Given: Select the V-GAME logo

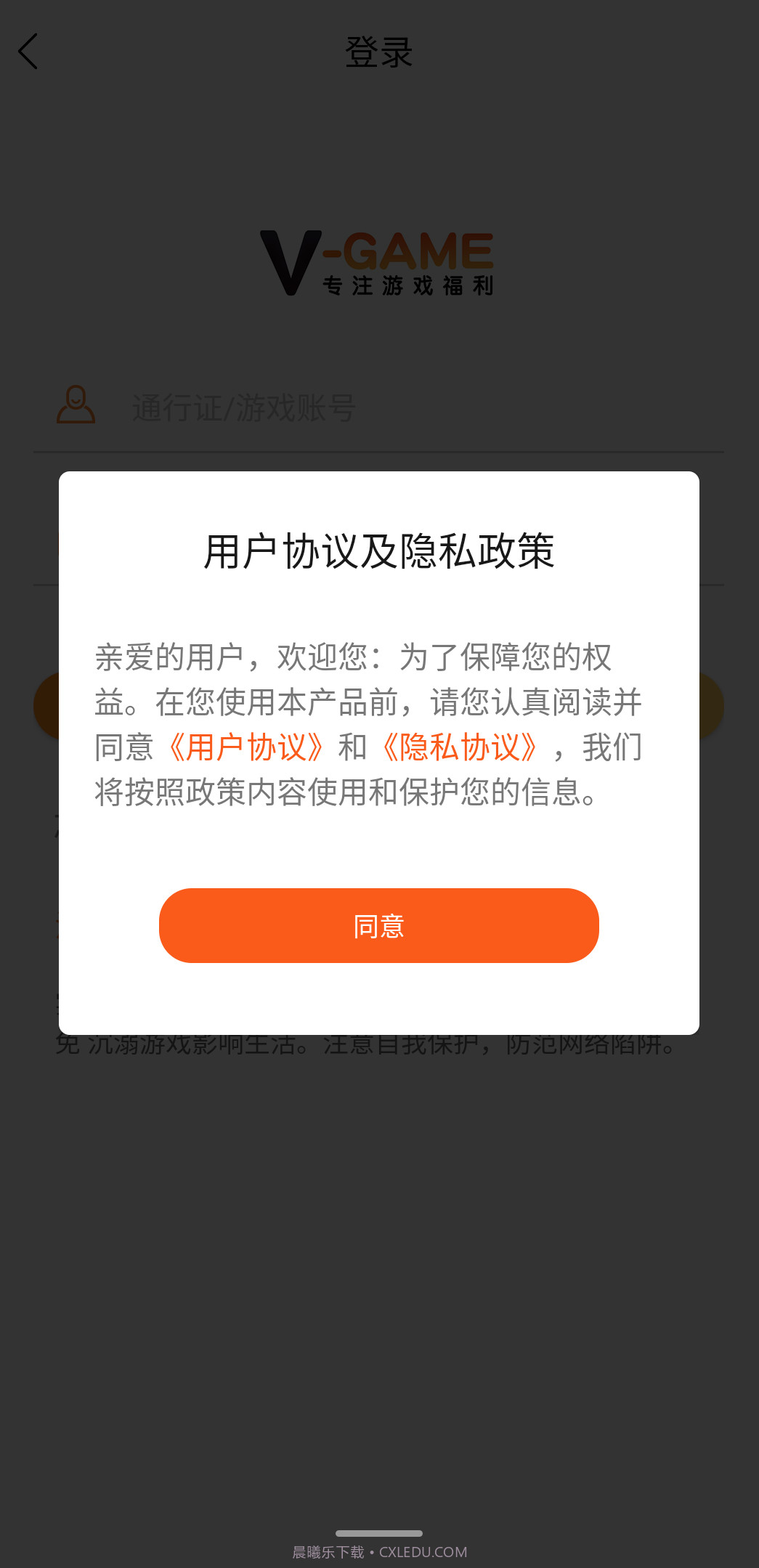Looking at the screenshot, I should [x=378, y=261].
